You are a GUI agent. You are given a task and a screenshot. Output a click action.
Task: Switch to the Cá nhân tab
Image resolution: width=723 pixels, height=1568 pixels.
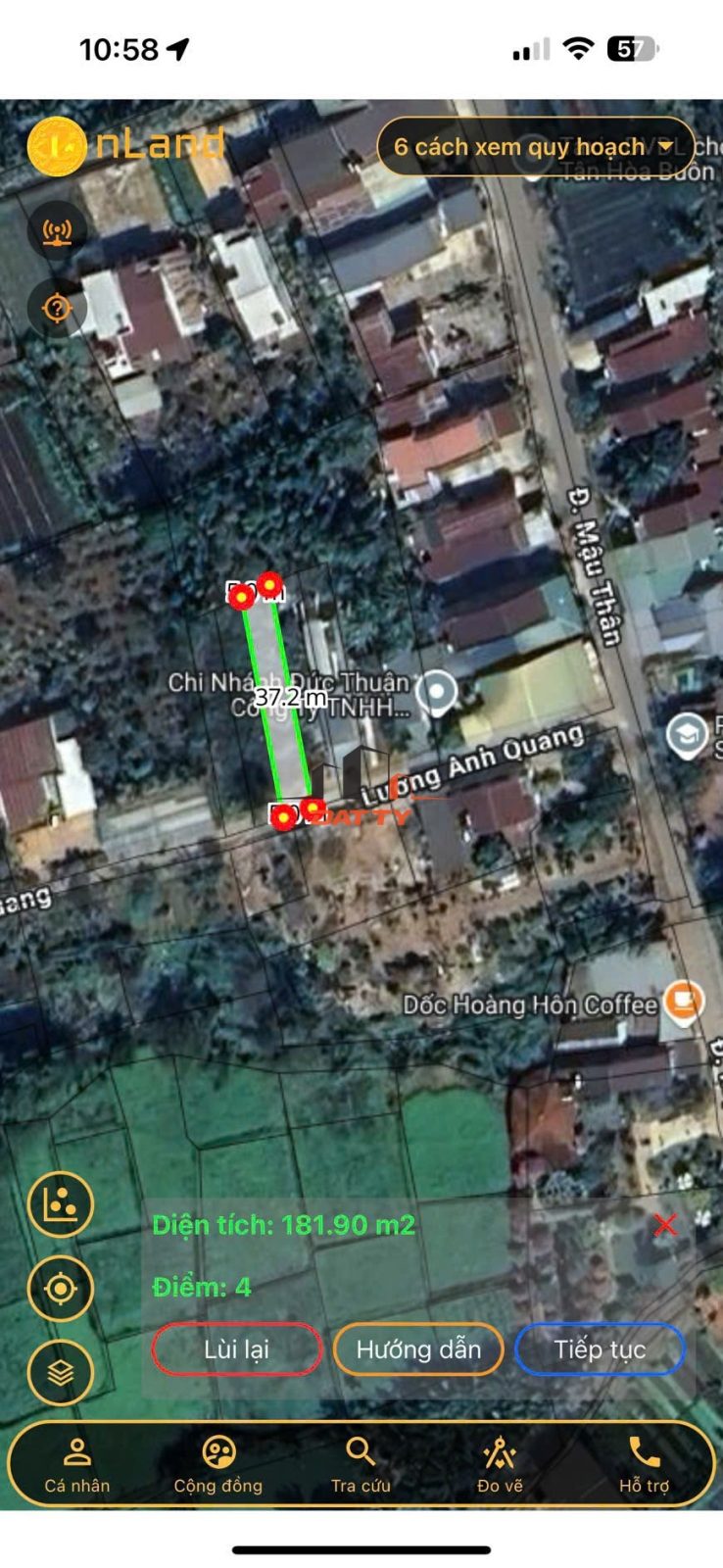pos(77,1464)
